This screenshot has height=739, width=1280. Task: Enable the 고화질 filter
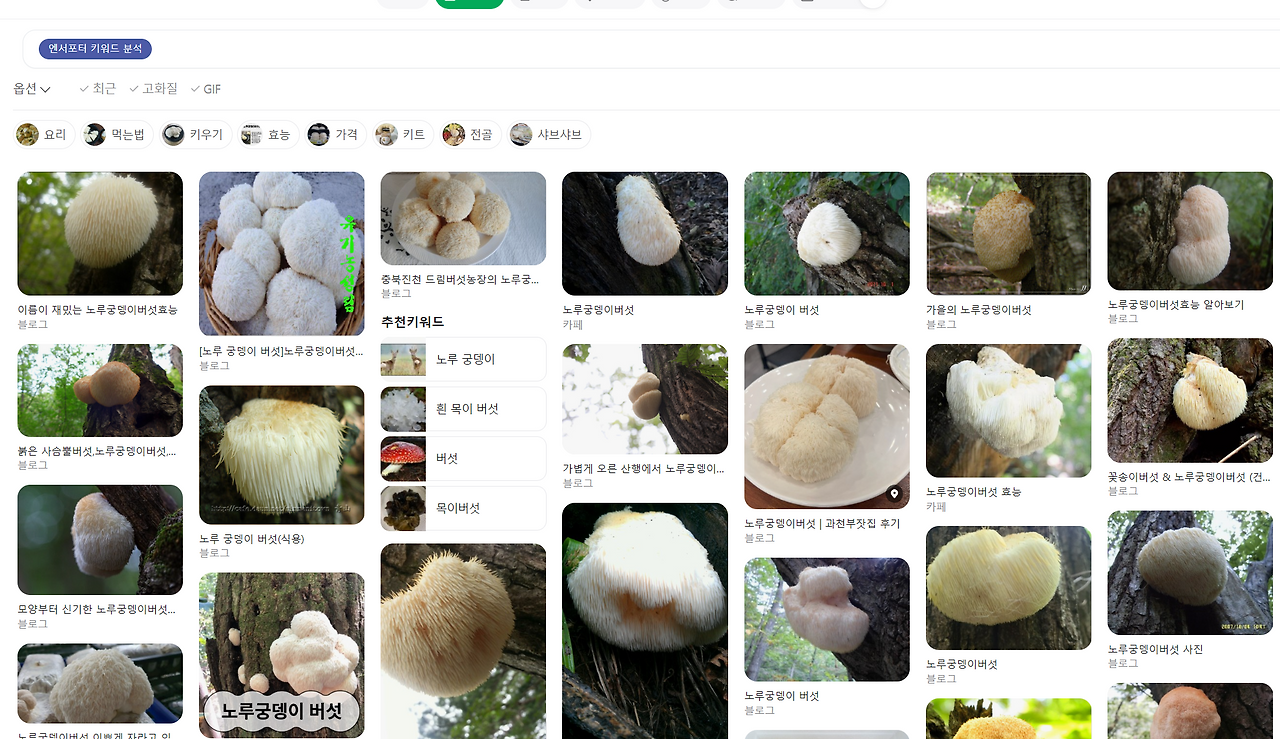tap(154, 89)
